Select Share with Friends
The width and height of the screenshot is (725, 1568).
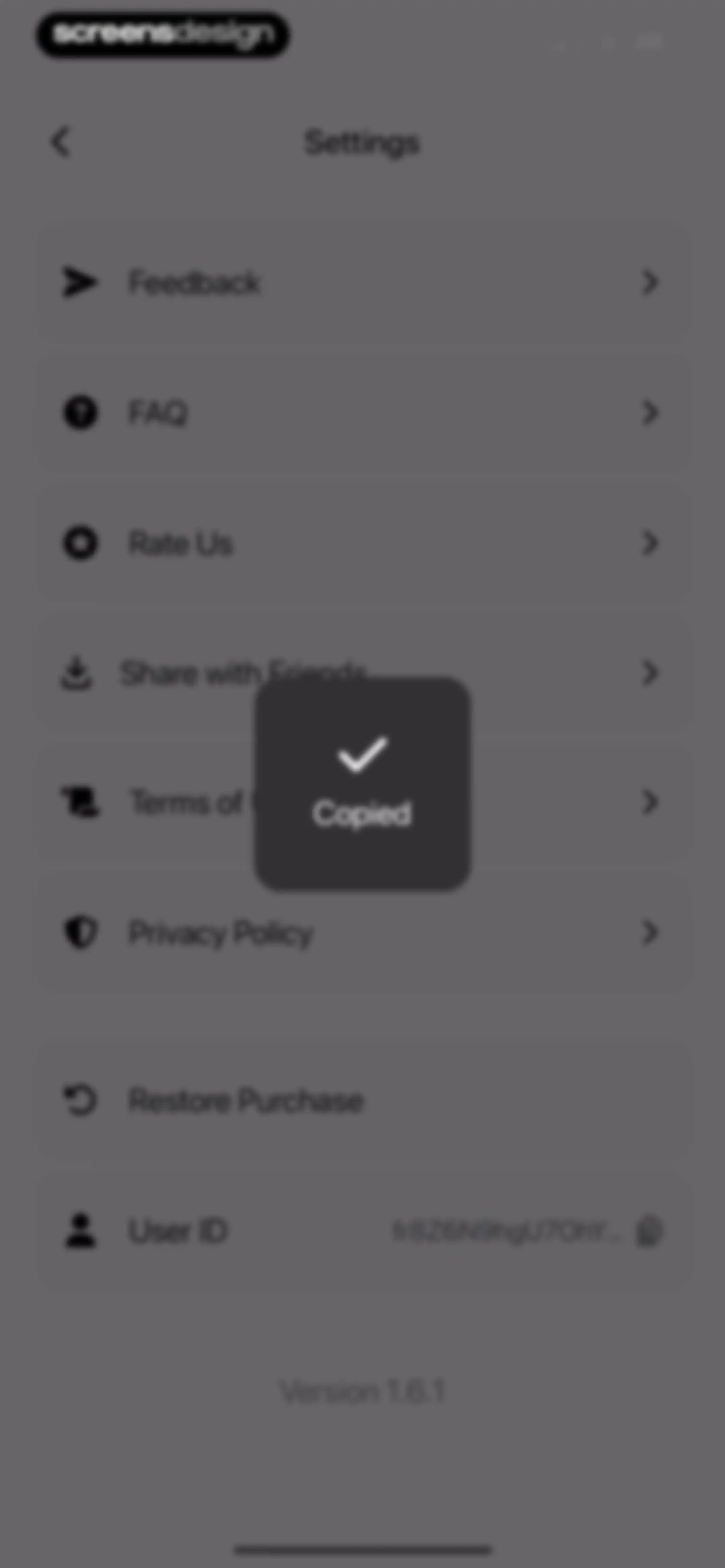coord(364,673)
